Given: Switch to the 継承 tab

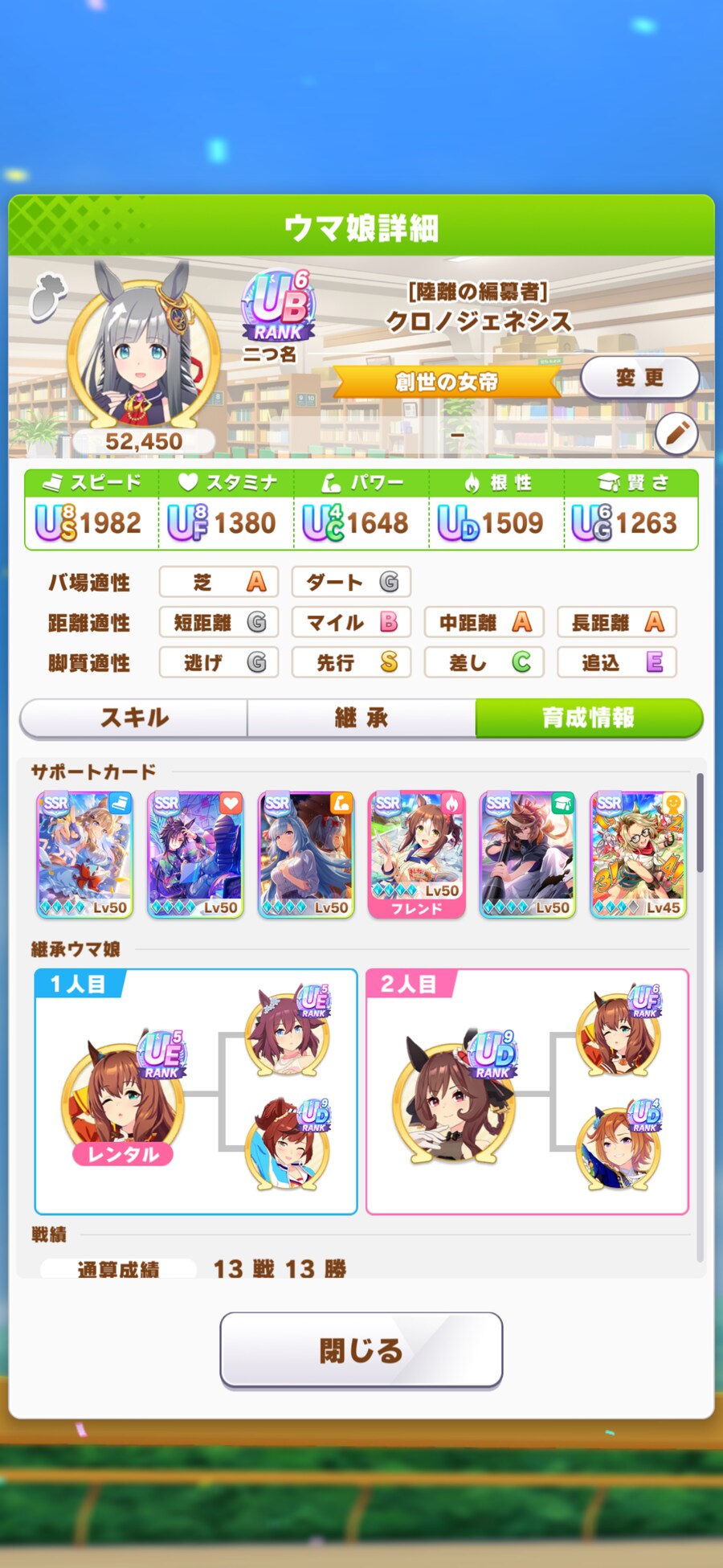Looking at the screenshot, I should (x=361, y=718).
